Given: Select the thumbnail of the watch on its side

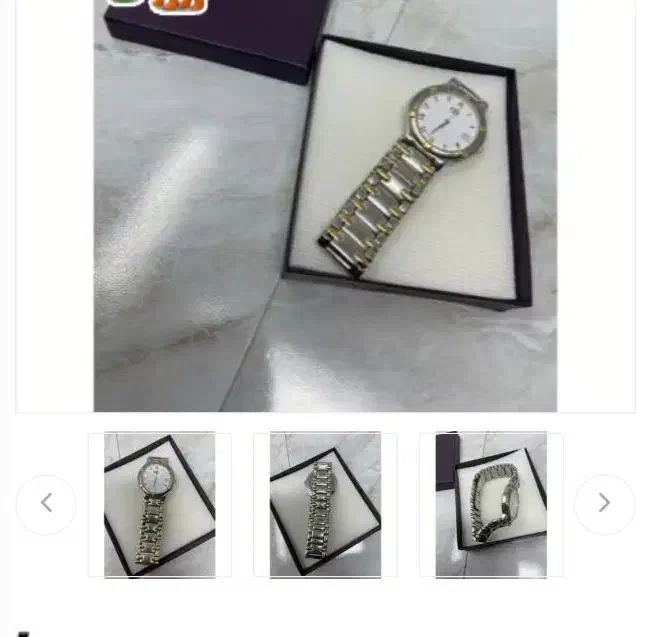Looking at the screenshot, I should coord(491,505).
